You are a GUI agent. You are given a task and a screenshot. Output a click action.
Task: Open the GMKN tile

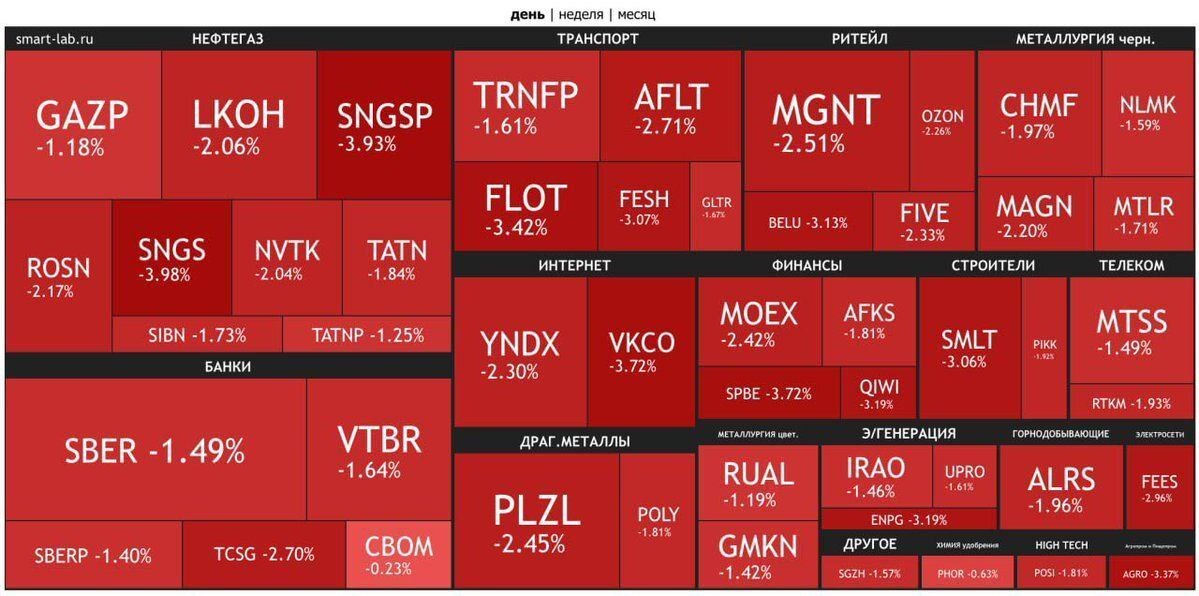click(758, 555)
